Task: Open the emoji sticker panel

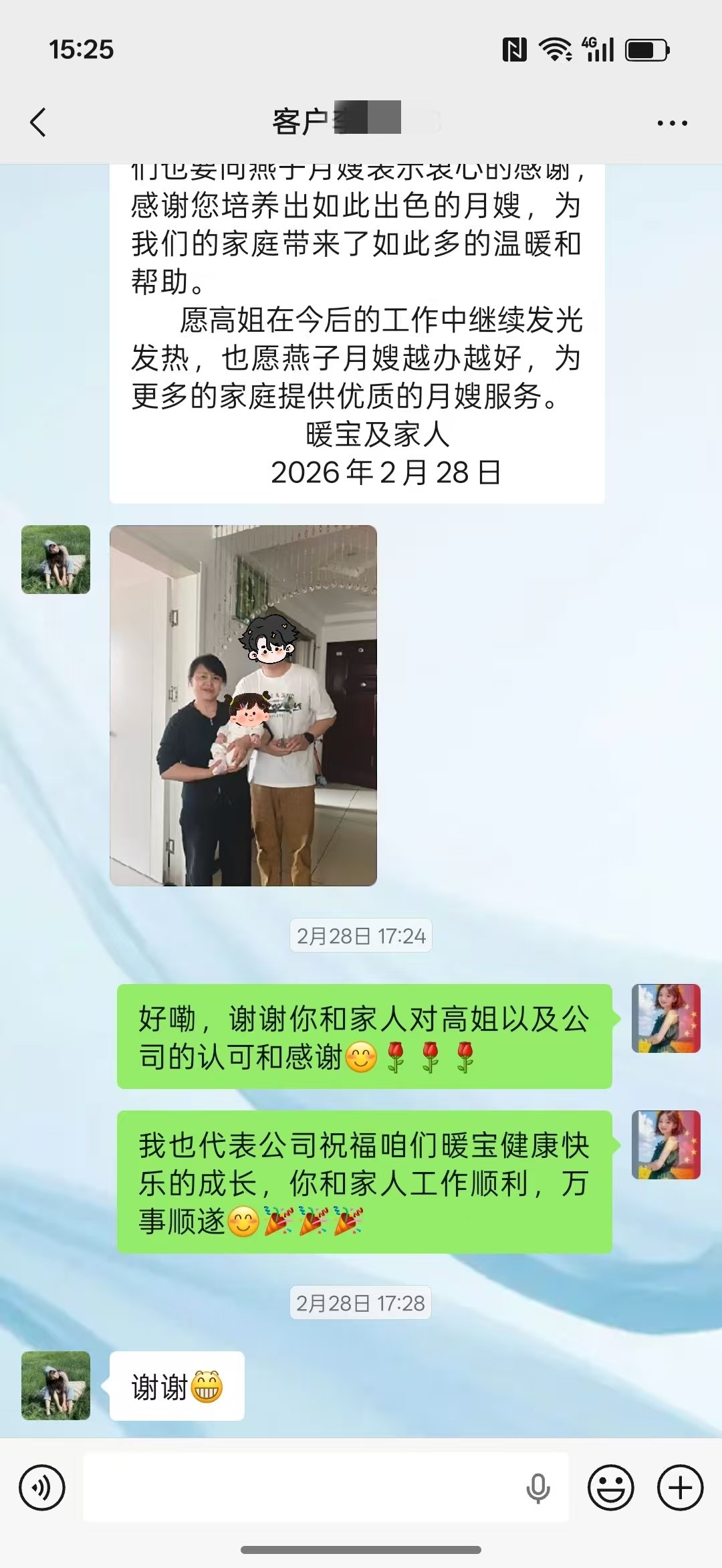Action: [x=610, y=1488]
